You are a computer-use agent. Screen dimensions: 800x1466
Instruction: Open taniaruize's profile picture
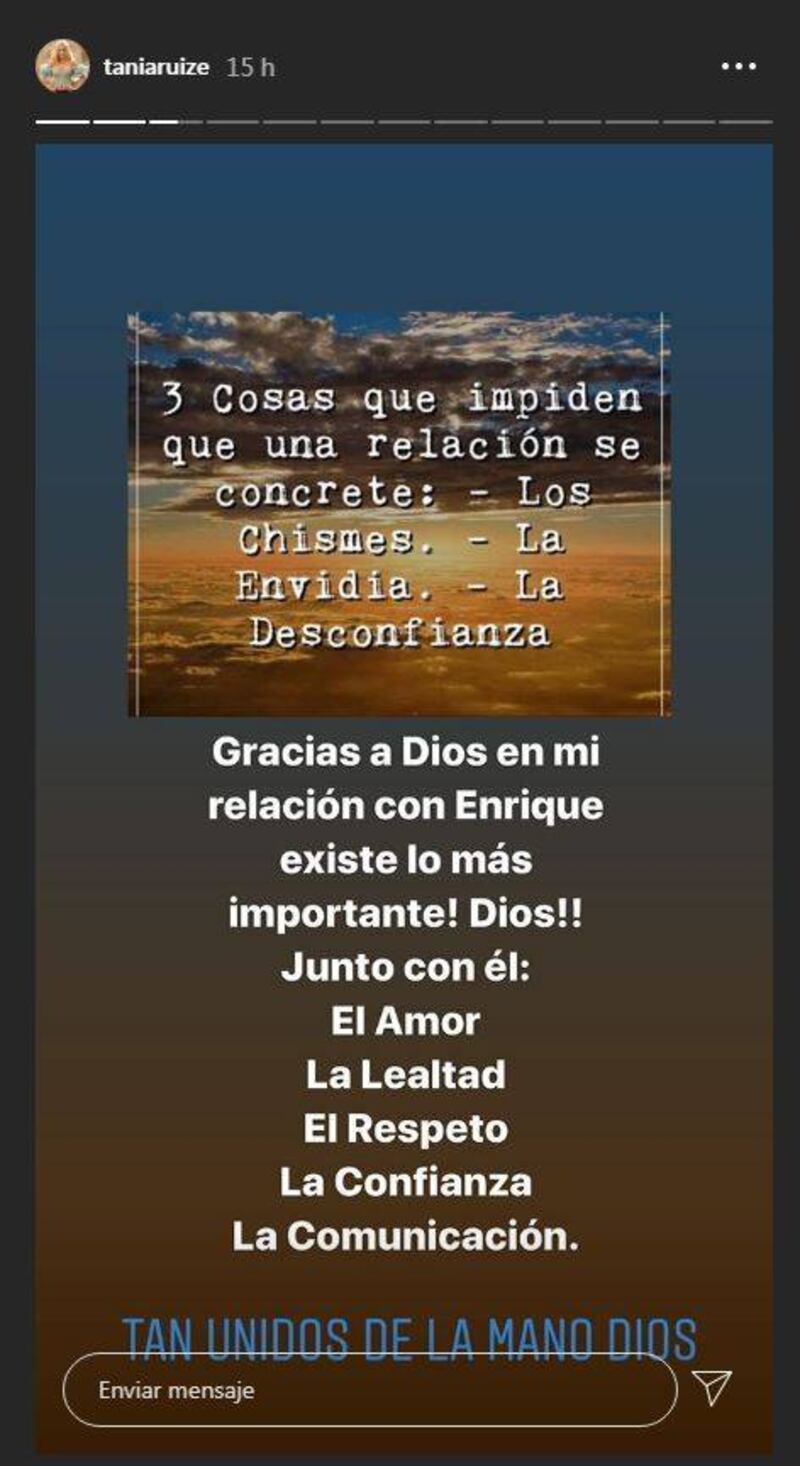[62, 66]
